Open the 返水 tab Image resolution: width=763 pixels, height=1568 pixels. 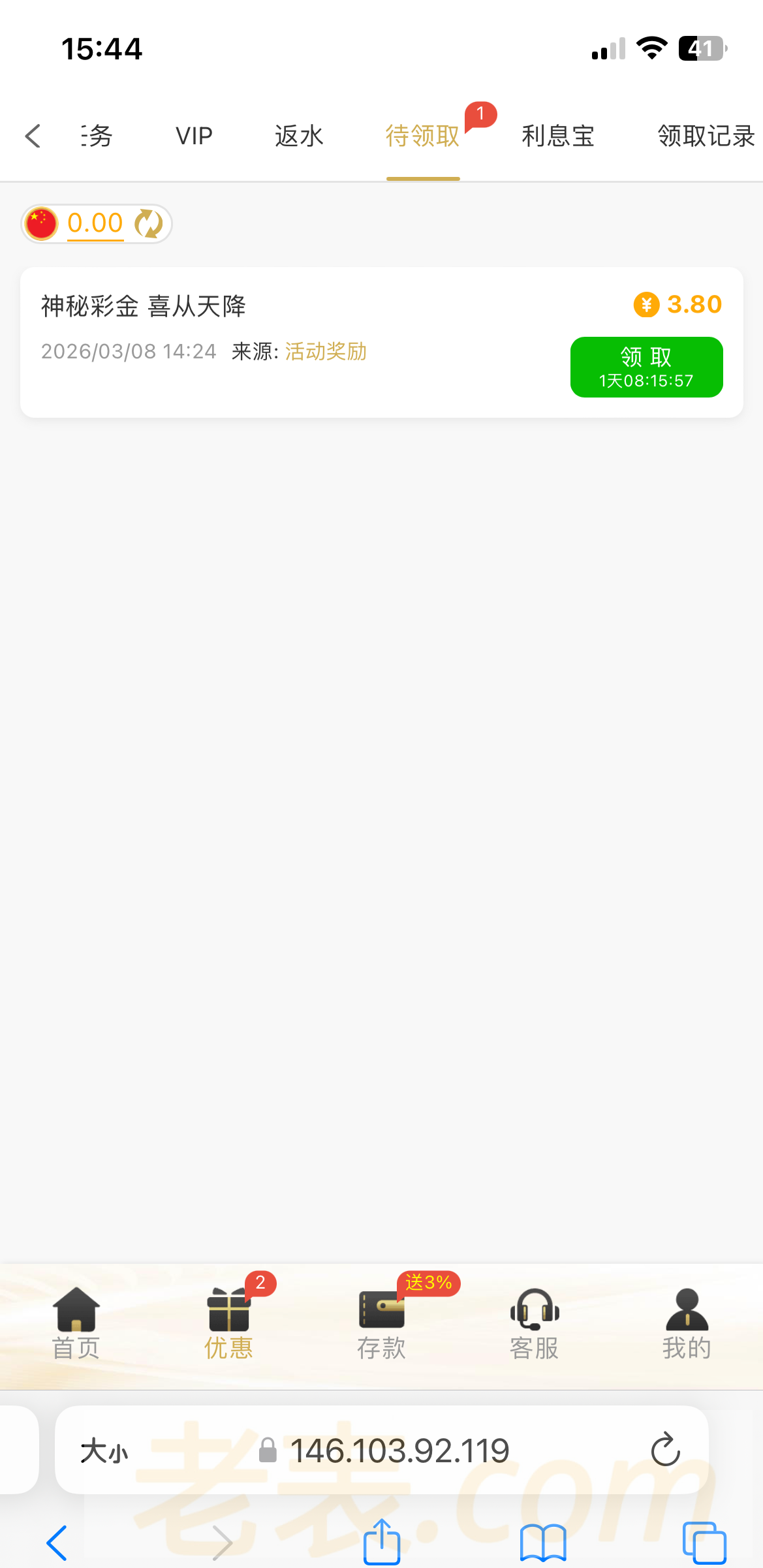[299, 136]
